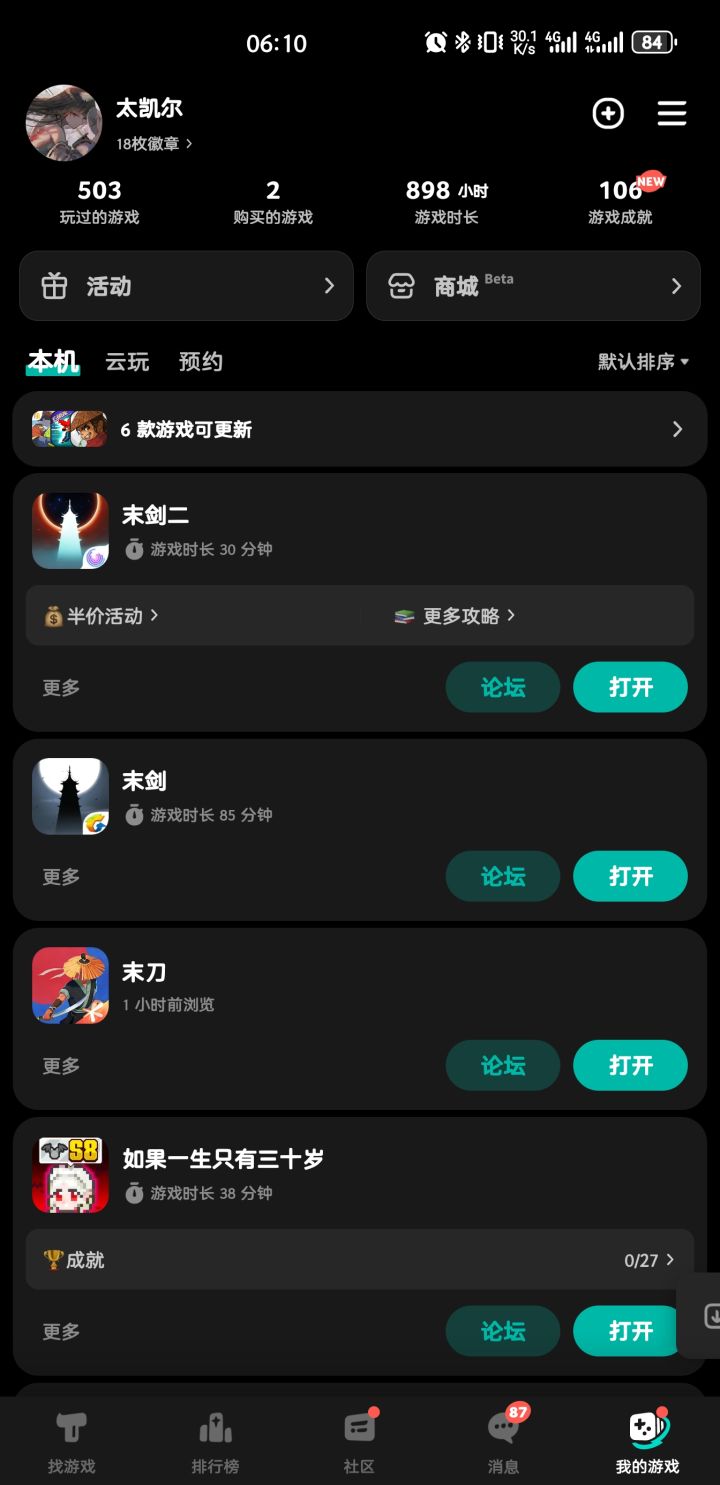Open the 商城 Beta storefront icon
The image size is (720, 1485).
pos(401,286)
